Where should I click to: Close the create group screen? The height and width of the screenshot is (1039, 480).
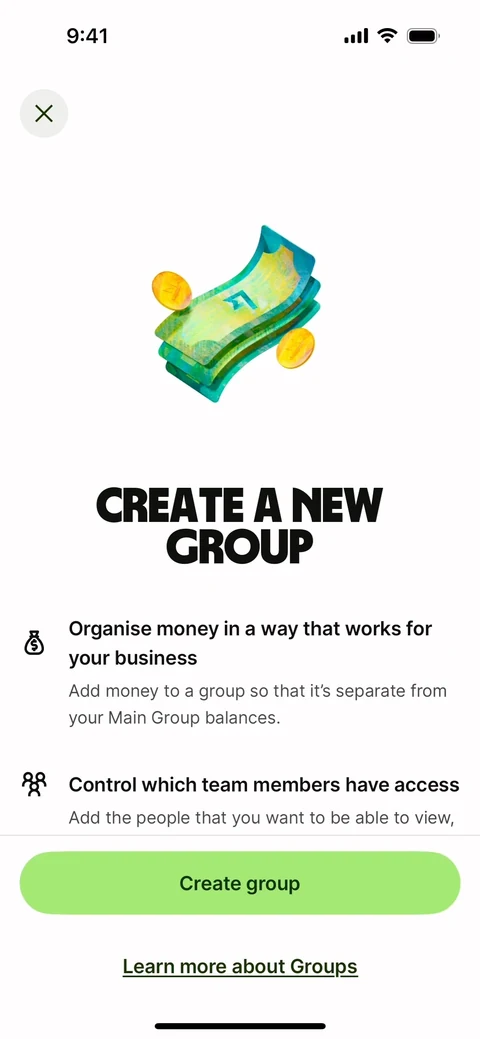[x=44, y=113]
